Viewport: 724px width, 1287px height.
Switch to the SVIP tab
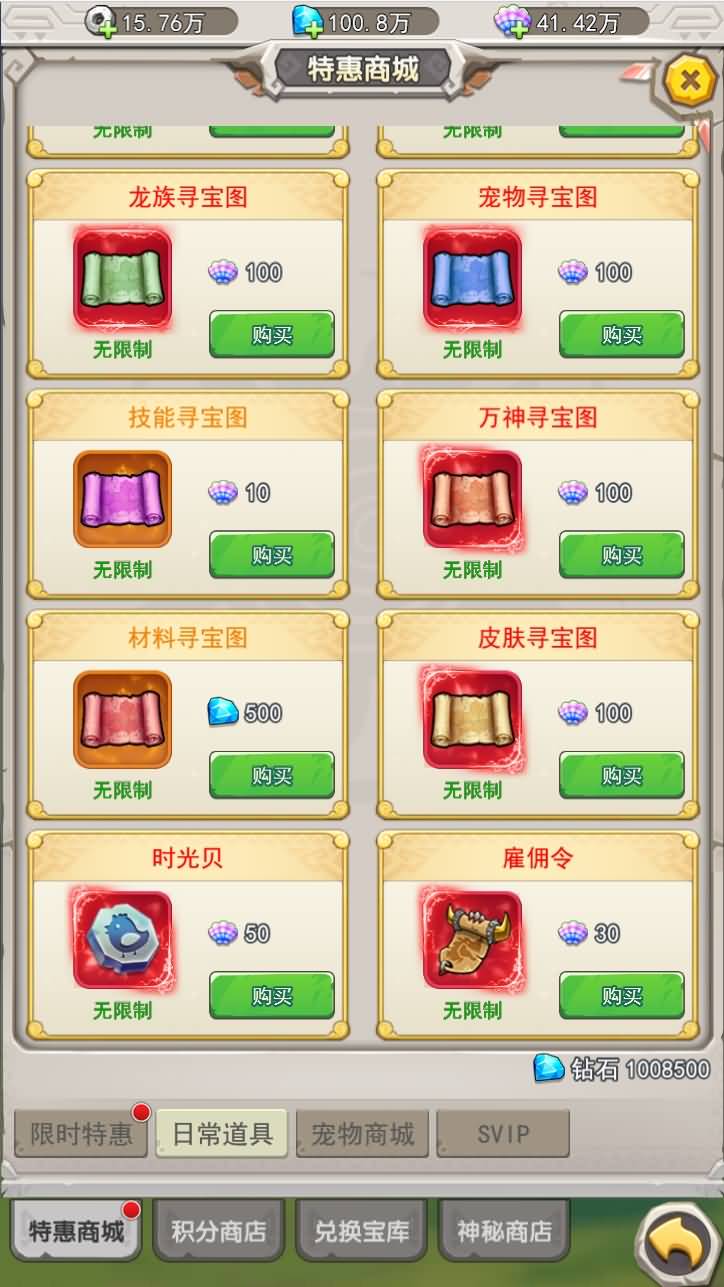point(503,1134)
